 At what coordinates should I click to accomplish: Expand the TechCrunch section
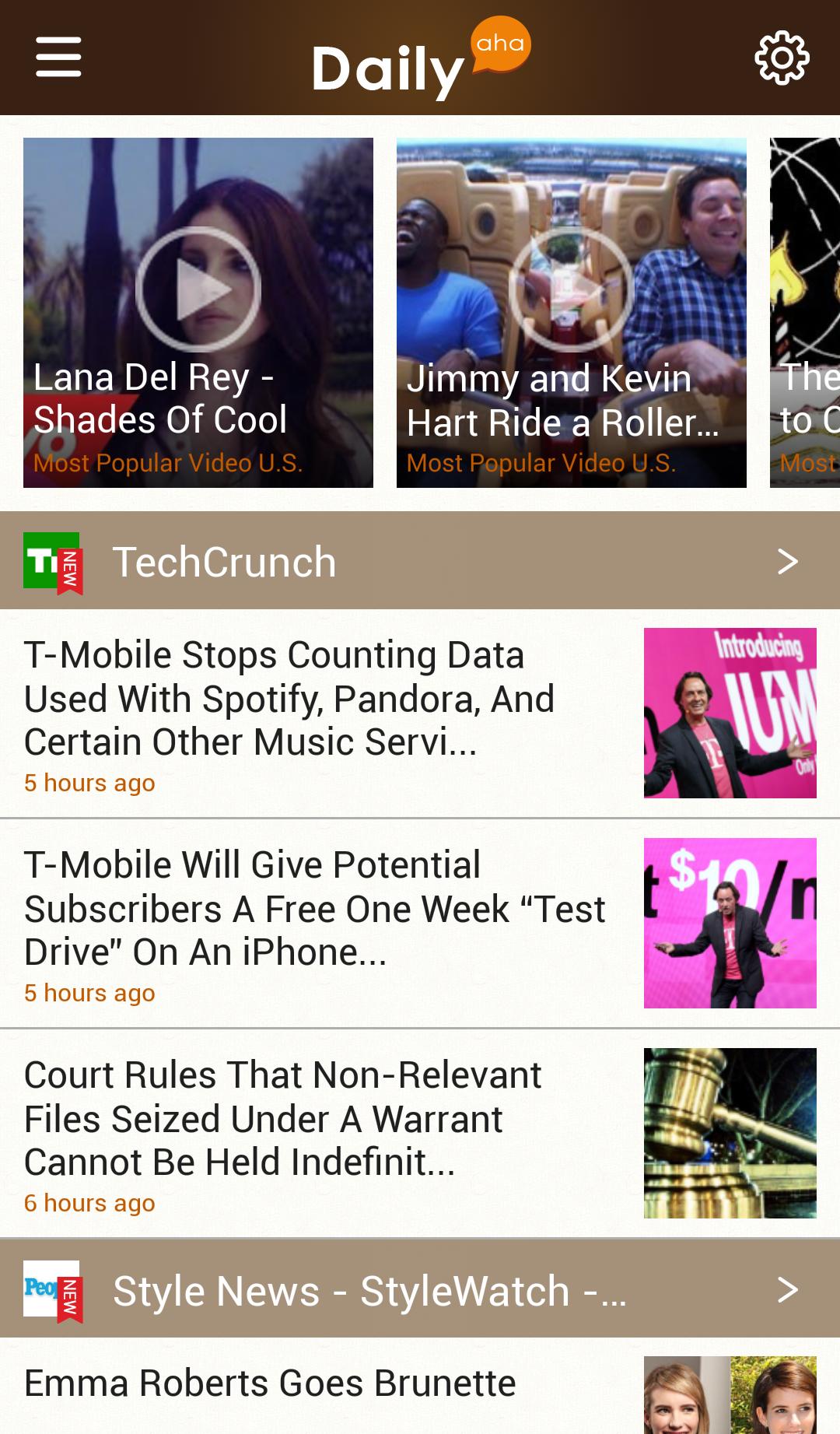[x=787, y=561]
